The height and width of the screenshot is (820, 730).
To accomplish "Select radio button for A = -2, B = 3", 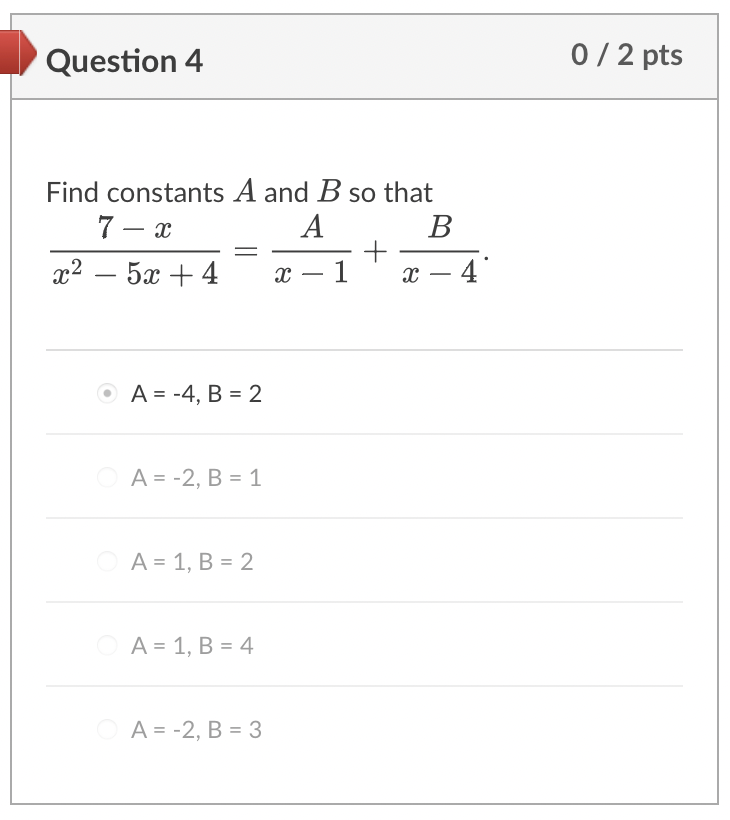I will [106, 729].
